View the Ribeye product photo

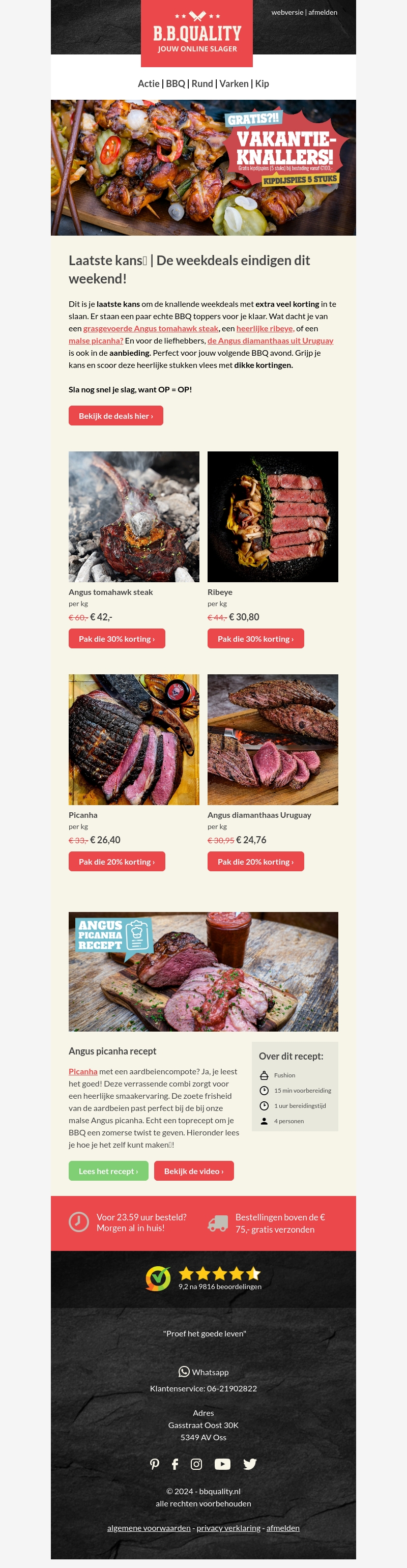pos(273,516)
